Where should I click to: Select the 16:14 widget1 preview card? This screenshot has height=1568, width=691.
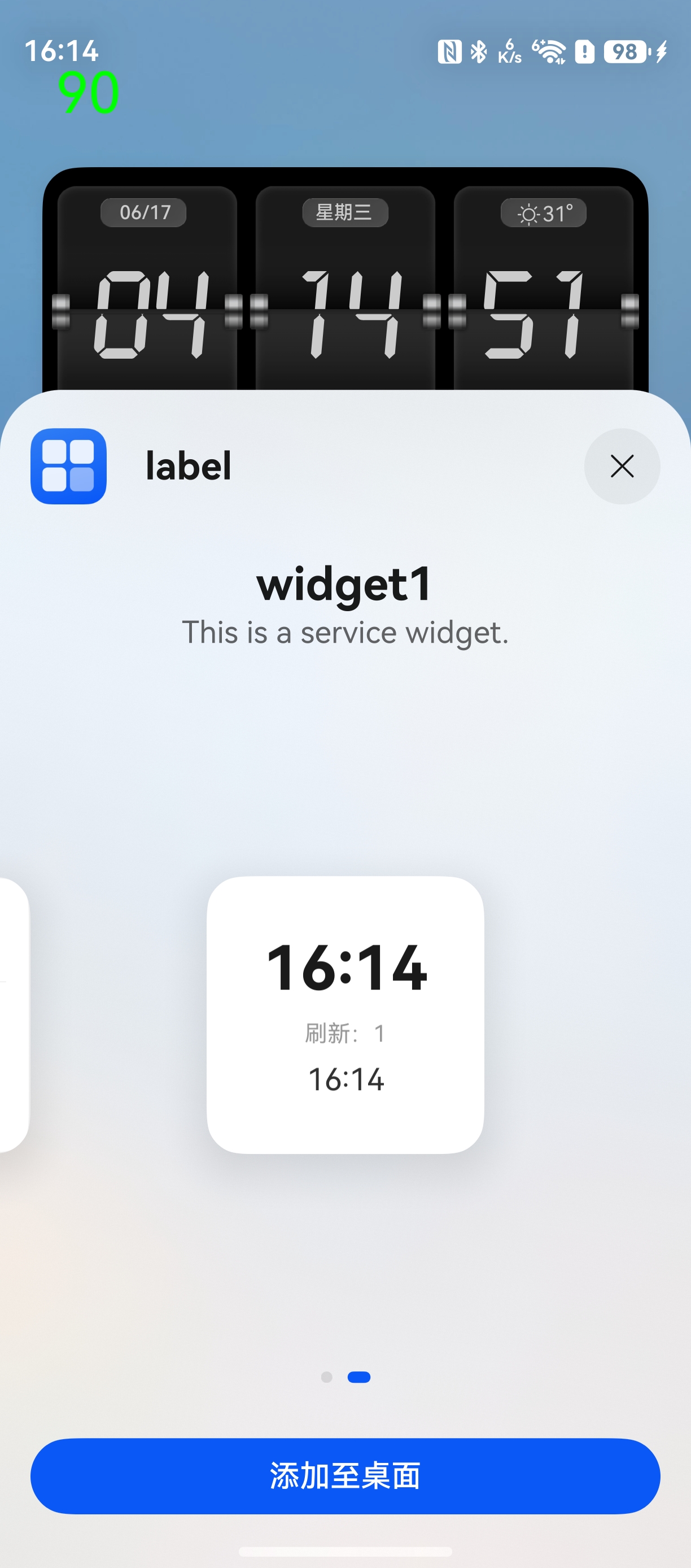345,1014
